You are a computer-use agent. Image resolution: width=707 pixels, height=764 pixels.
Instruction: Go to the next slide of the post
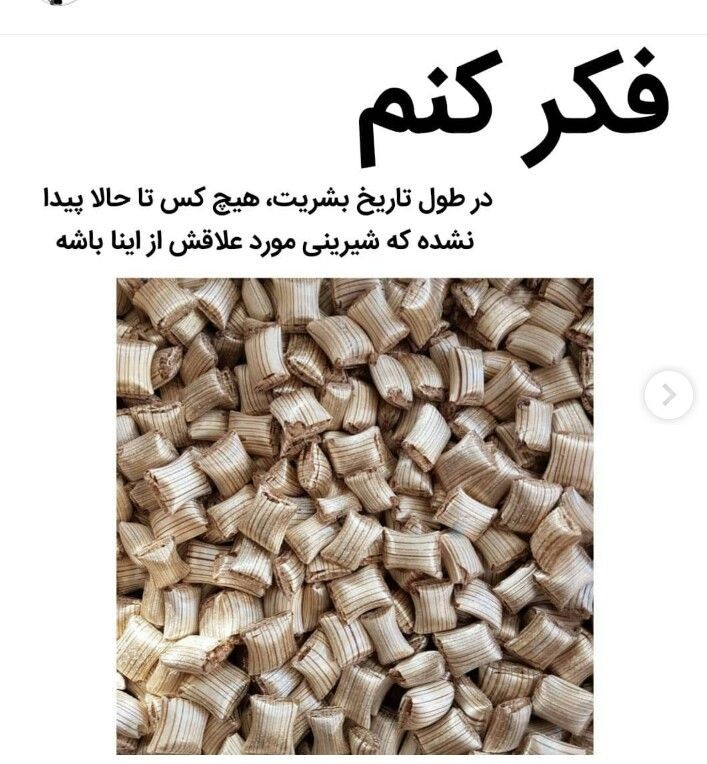coord(668,395)
